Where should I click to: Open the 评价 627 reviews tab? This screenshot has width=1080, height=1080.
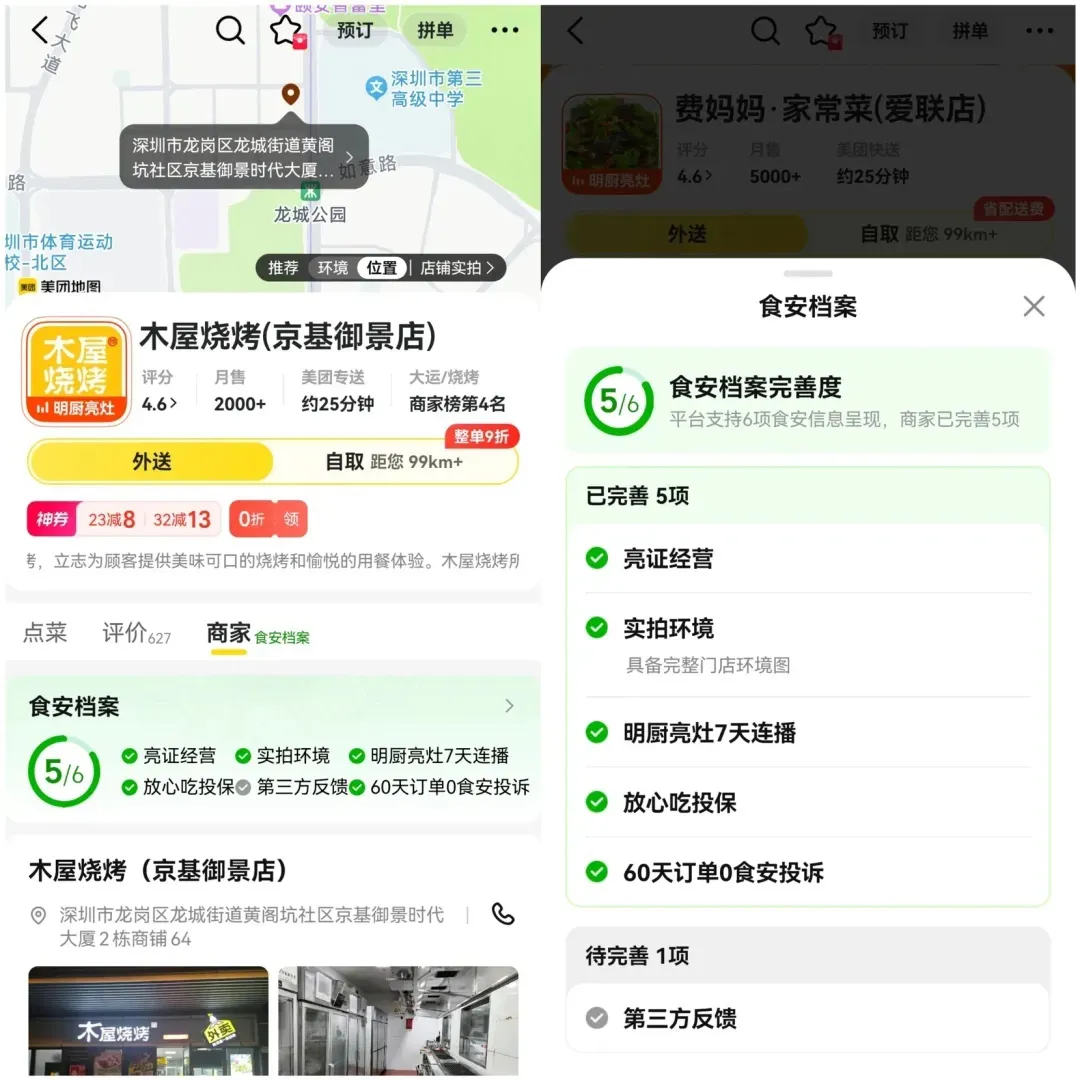(x=136, y=632)
